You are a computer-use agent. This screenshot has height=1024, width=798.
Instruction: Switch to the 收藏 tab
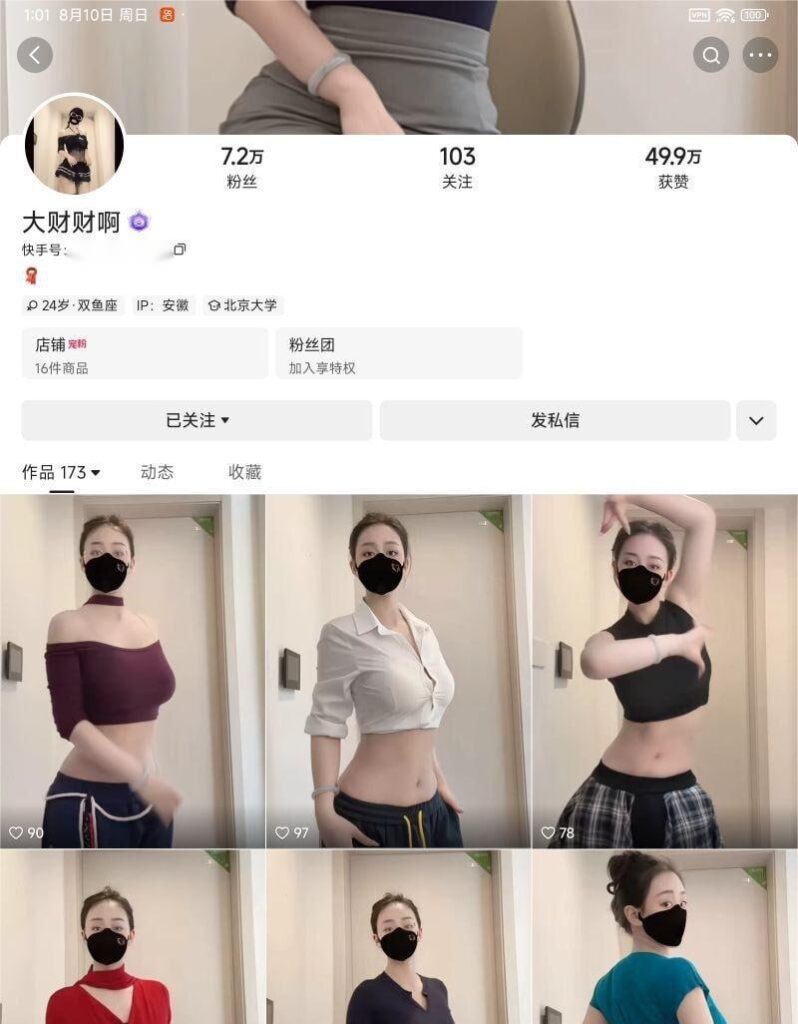[245, 472]
